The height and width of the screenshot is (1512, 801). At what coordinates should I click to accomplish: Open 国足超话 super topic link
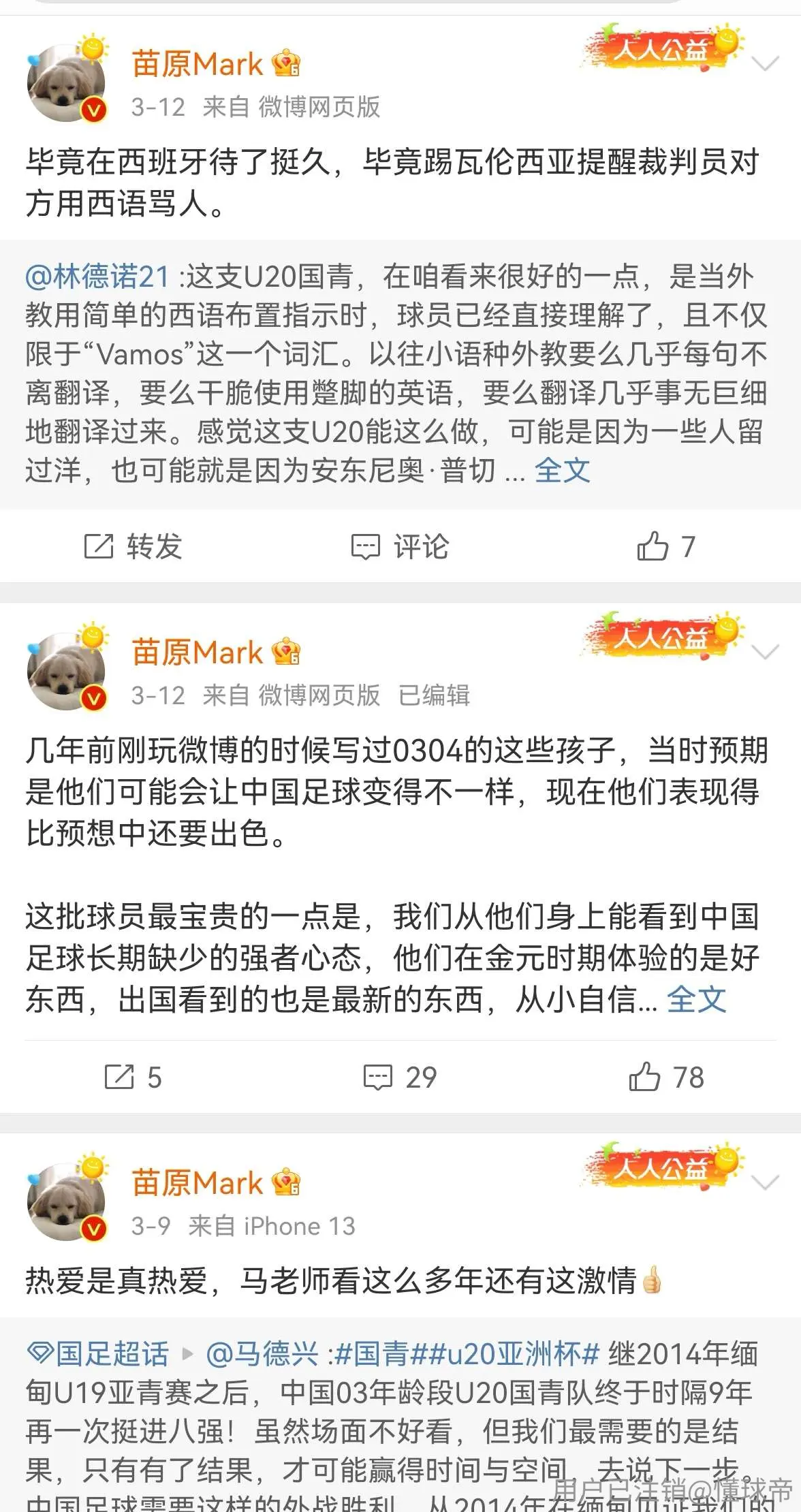click(97, 1354)
